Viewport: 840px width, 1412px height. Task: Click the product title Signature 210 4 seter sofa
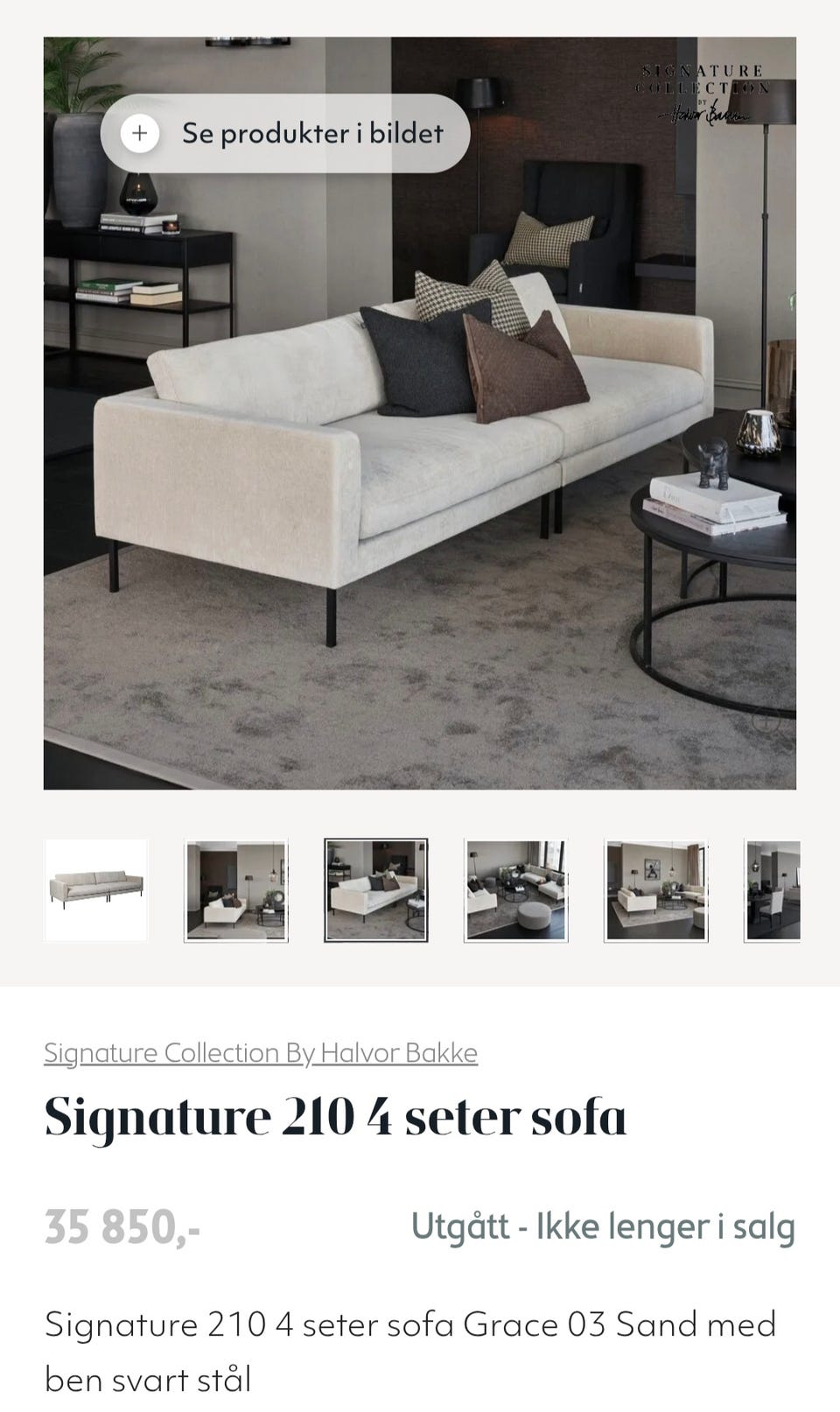[x=335, y=1116]
